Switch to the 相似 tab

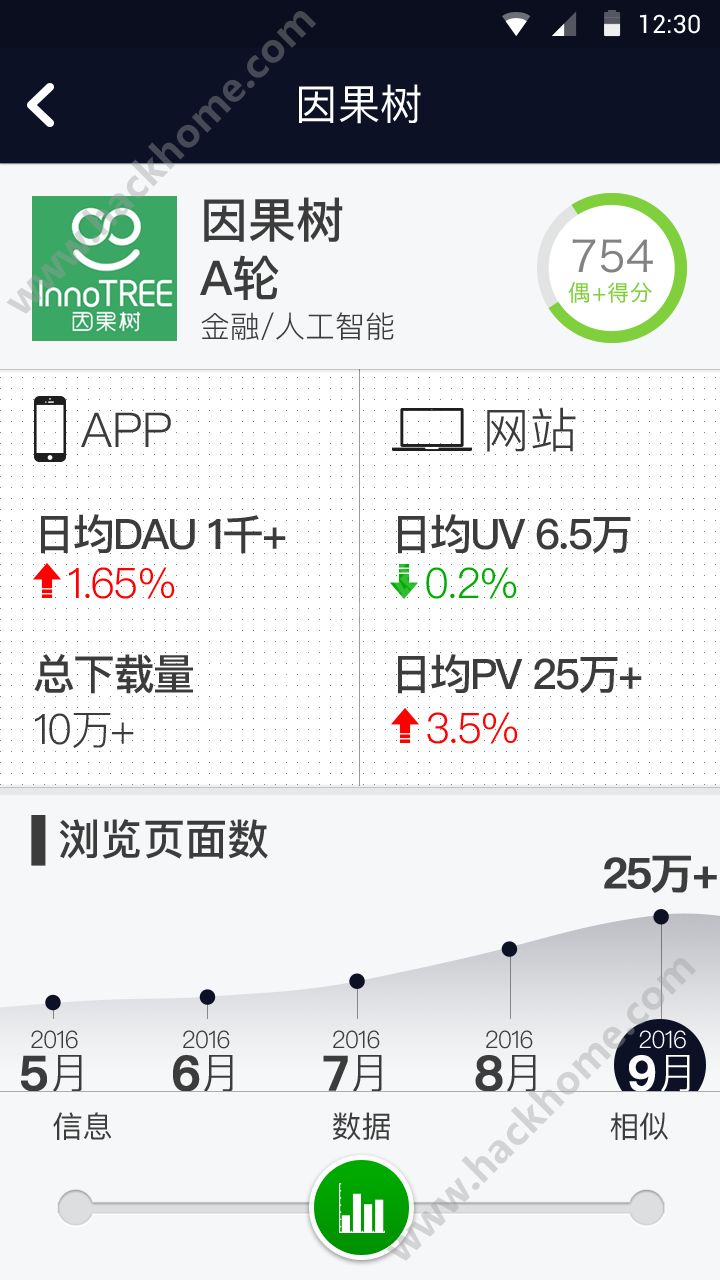click(639, 1126)
